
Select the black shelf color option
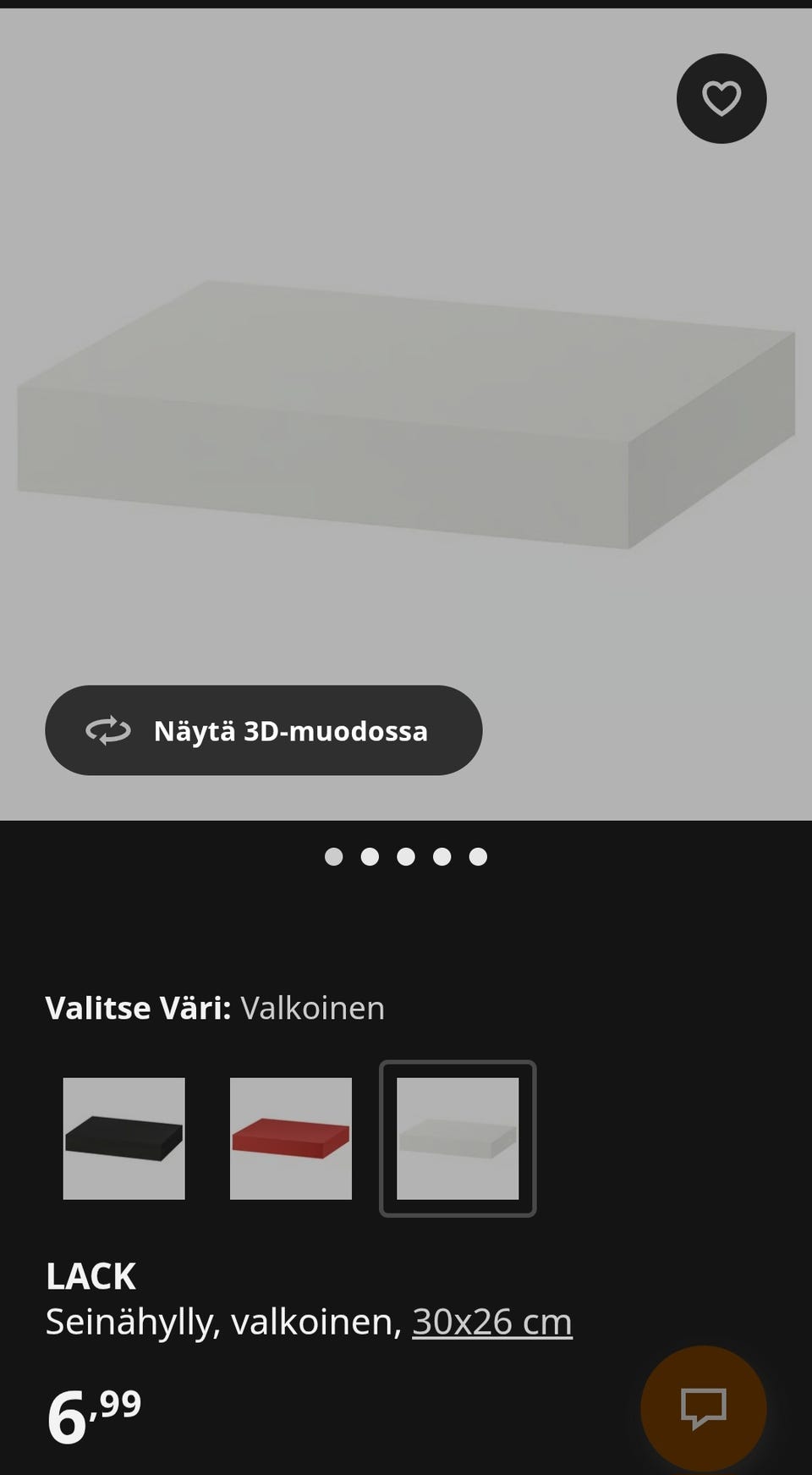pyautogui.click(x=123, y=1138)
